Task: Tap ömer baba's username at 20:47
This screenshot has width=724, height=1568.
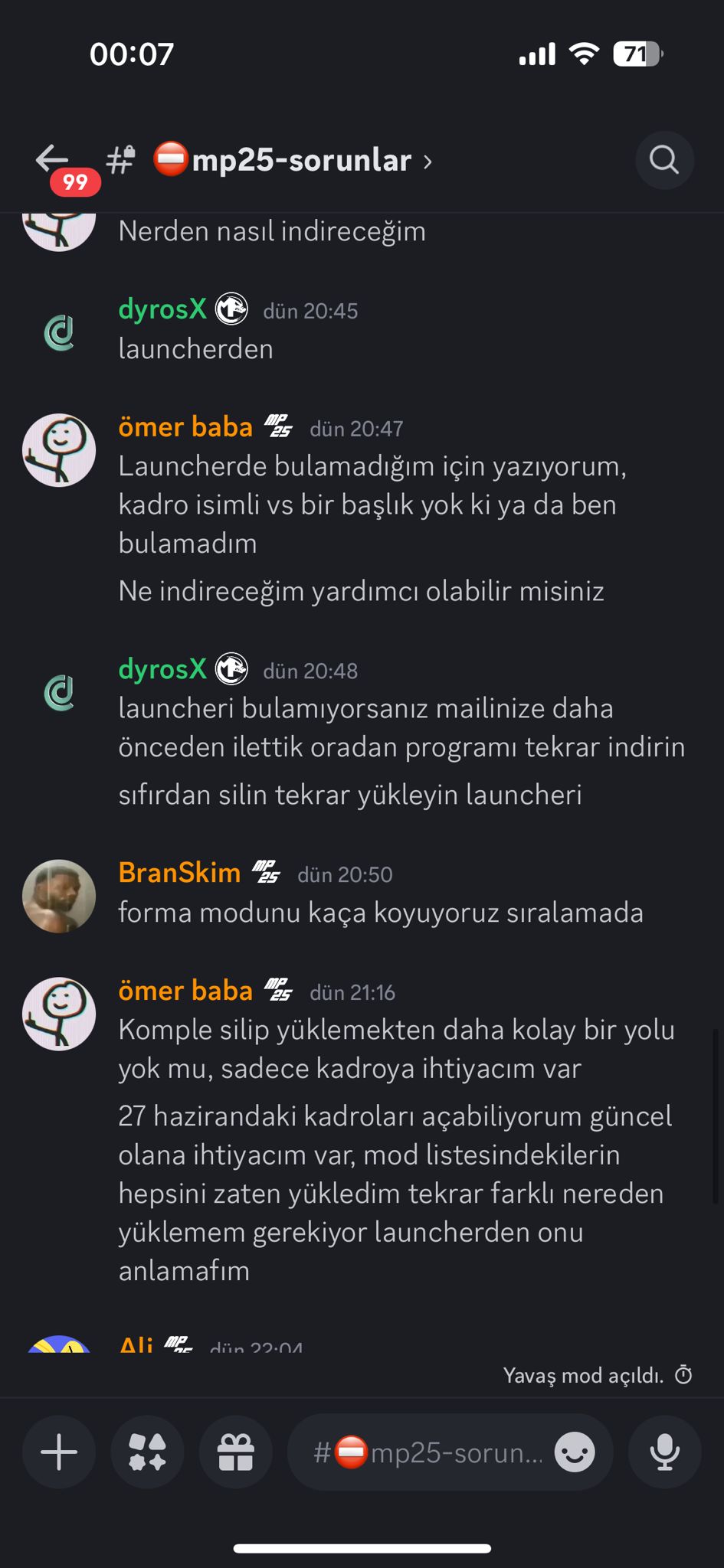Action: pyautogui.click(x=185, y=427)
